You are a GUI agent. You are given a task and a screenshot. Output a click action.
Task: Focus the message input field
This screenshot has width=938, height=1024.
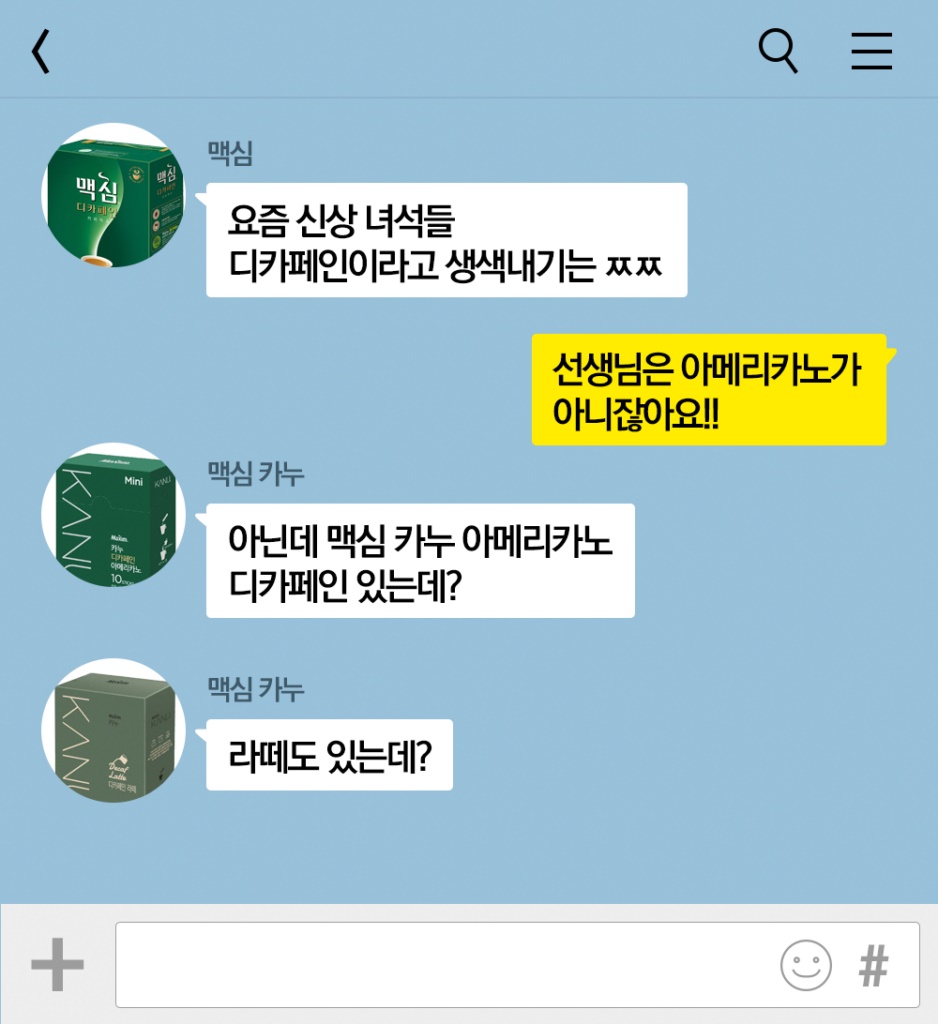coord(440,965)
